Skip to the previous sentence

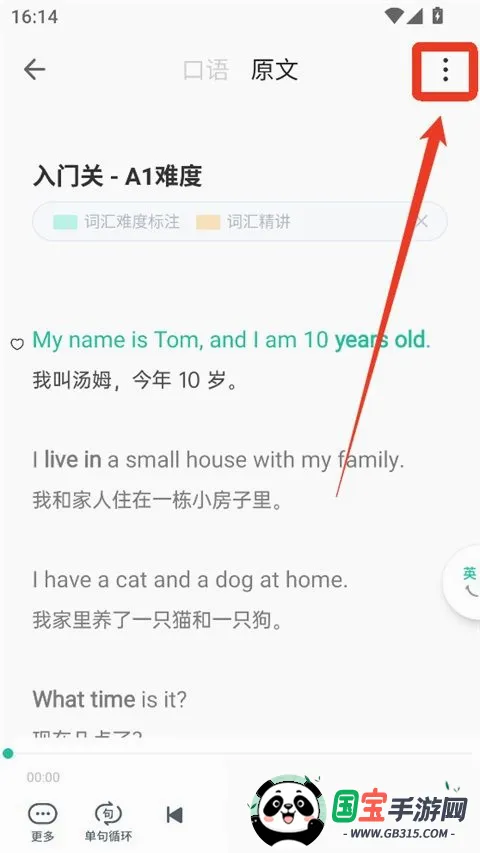coord(174,814)
